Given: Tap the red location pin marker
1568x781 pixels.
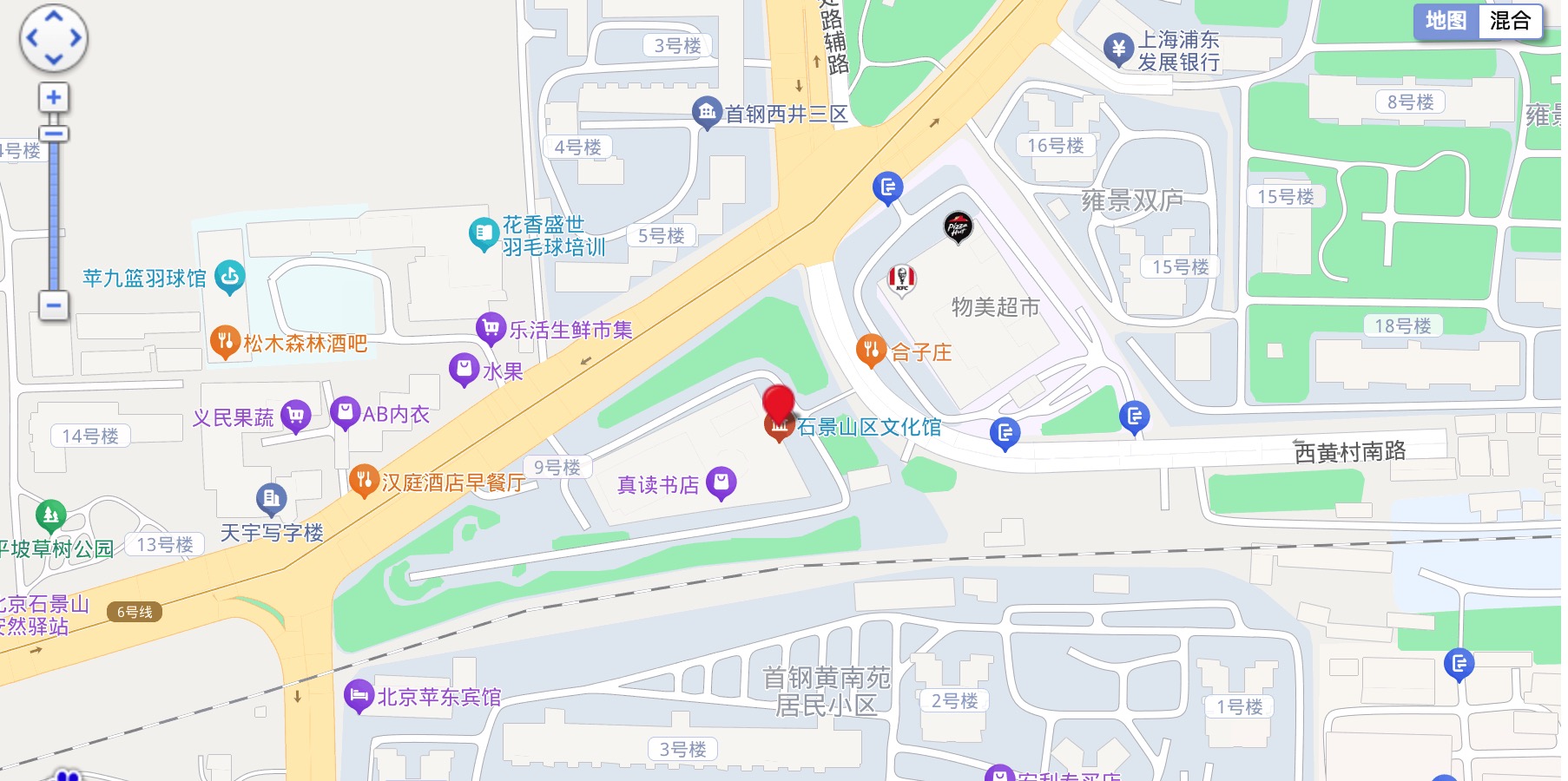Looking at the screenshot, I should pyautogui.click(x=778, y=403).
